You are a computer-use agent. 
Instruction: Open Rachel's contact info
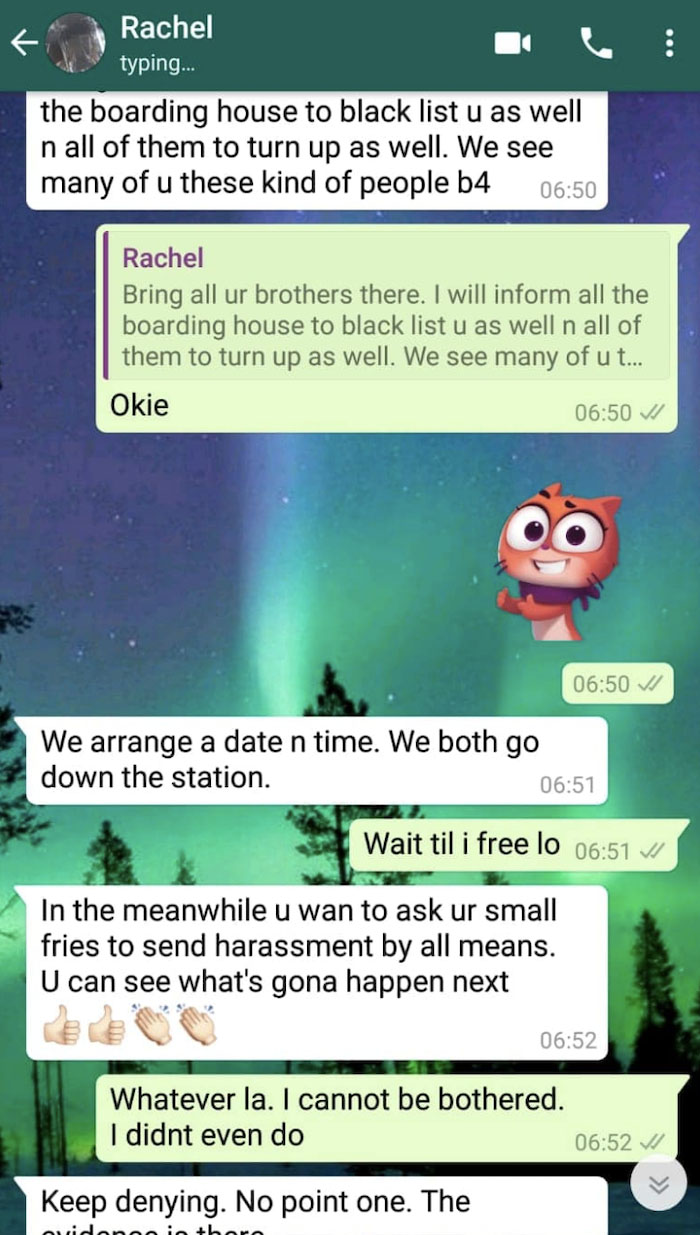[x=166, y=42]
